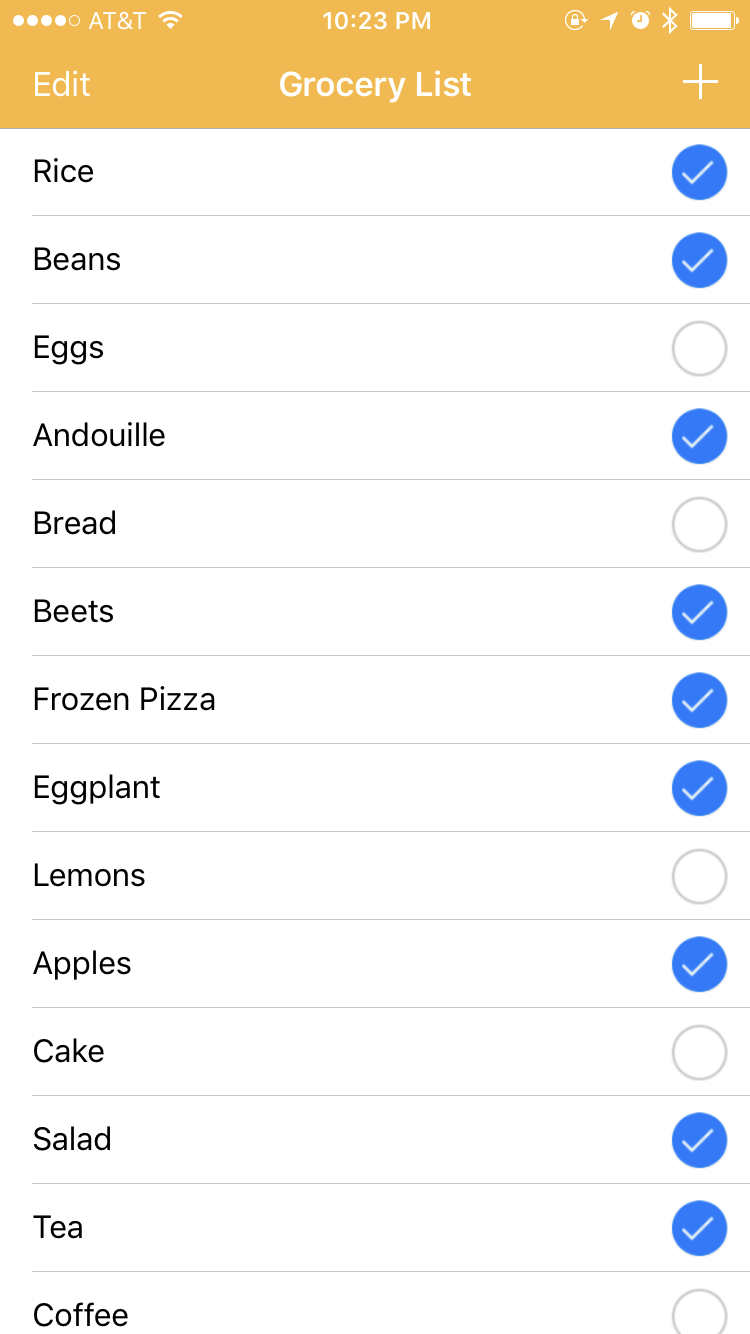Image resolution: width=750 pixels, height=1334 pixels.
Task: Uncheck the Beets item
Action: 699,612
